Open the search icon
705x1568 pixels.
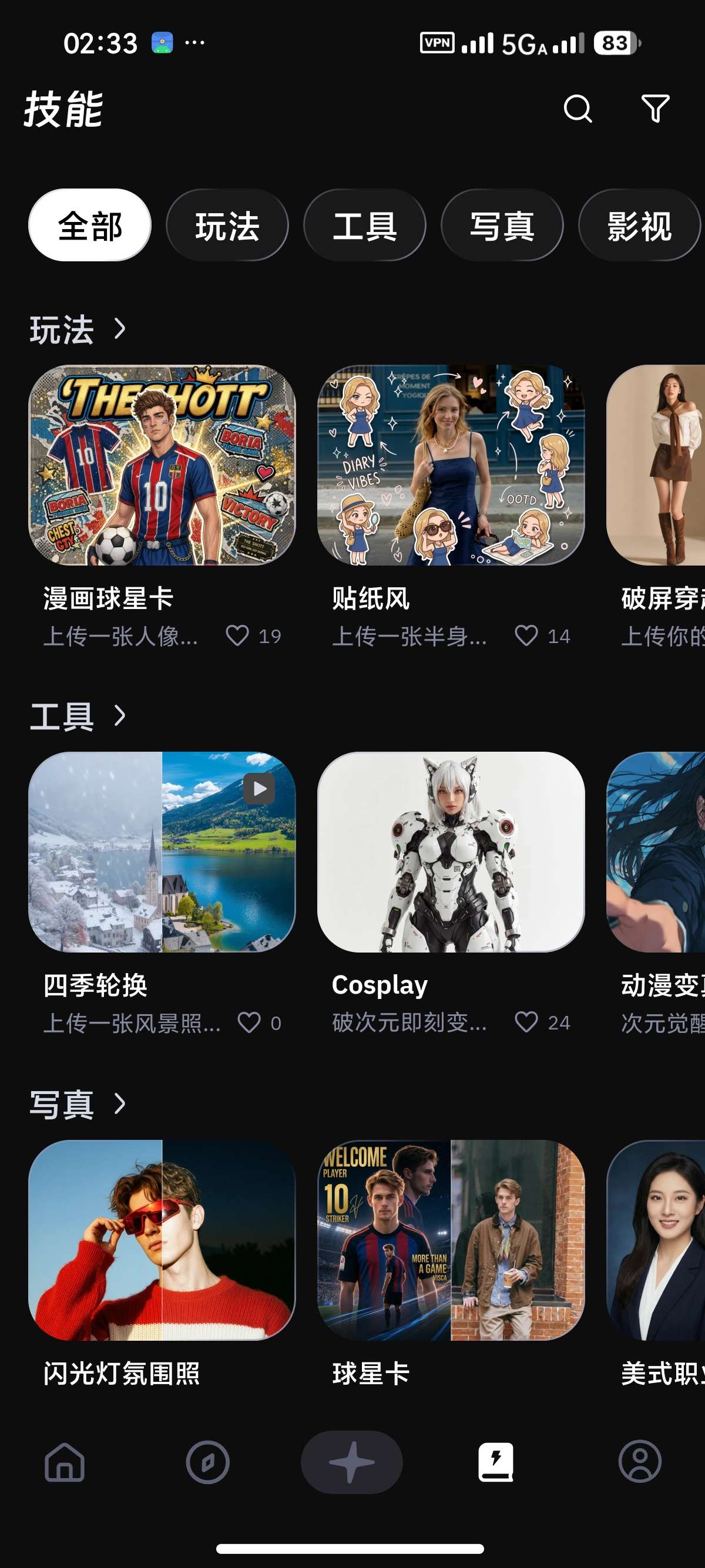point(577,109)
